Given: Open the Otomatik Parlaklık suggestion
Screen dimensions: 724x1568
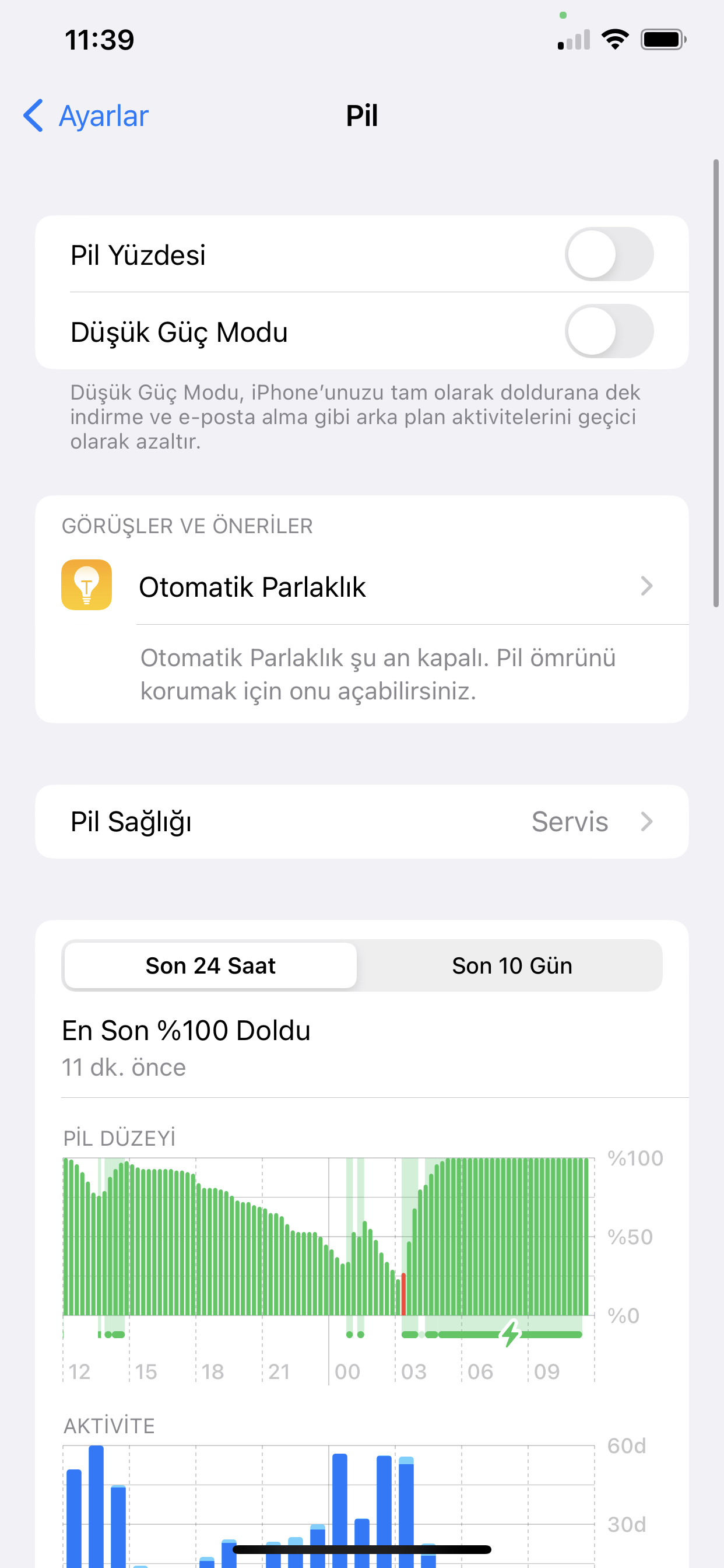Looking at the screenshot, I should [362, 586].
